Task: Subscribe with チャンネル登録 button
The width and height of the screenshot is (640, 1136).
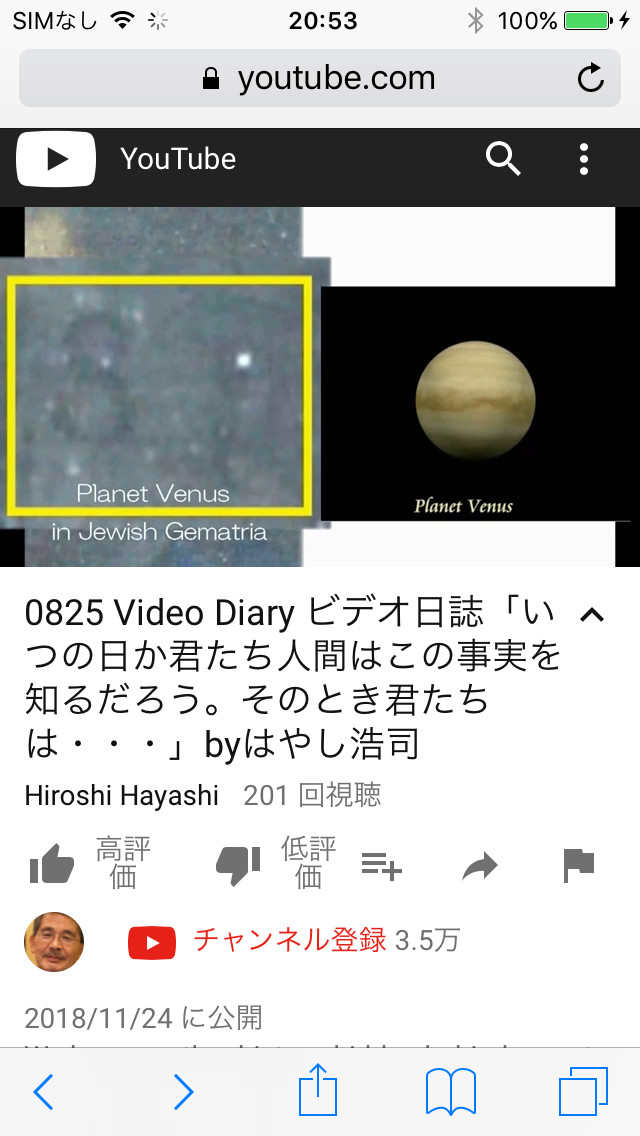Action: tap(290, 941)
